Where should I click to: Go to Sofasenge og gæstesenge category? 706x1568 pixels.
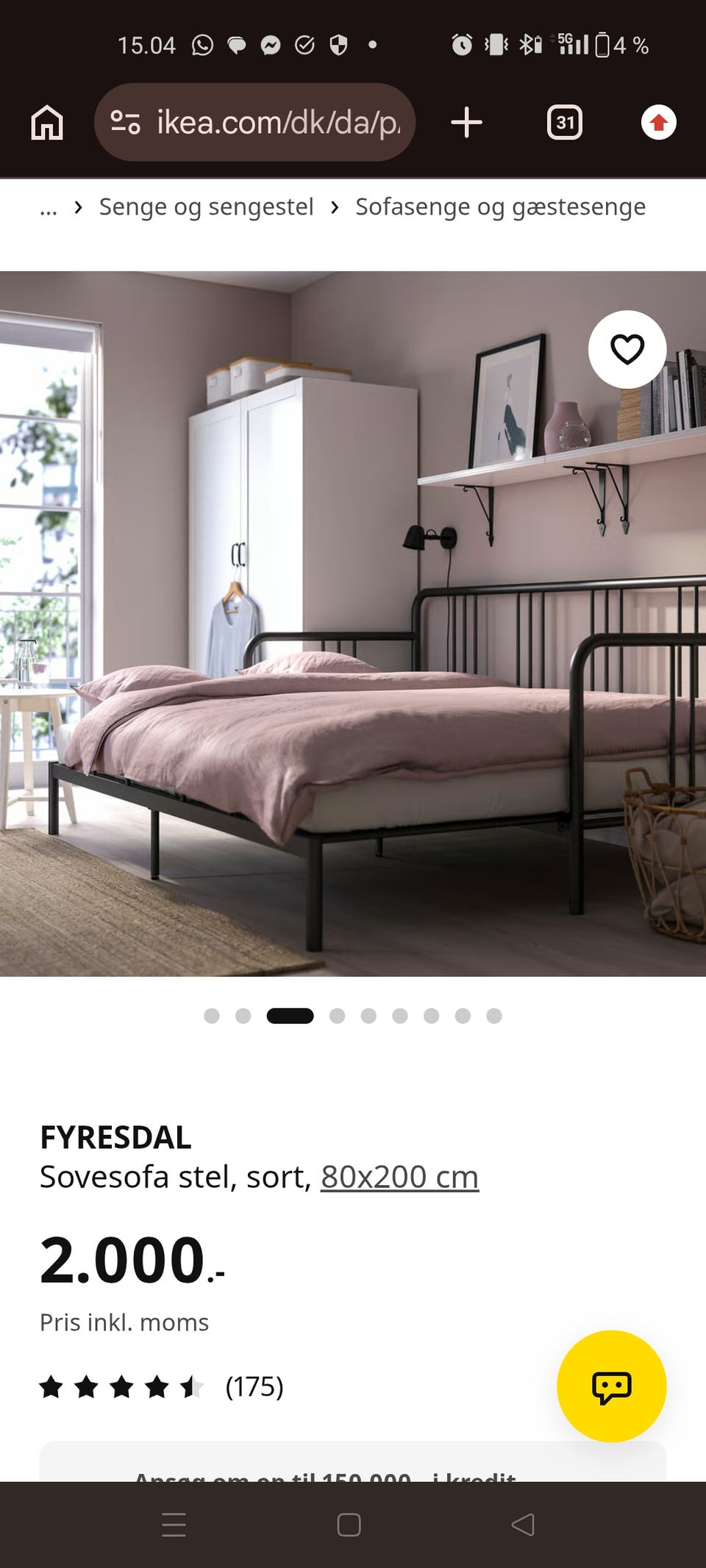(500, 207)
